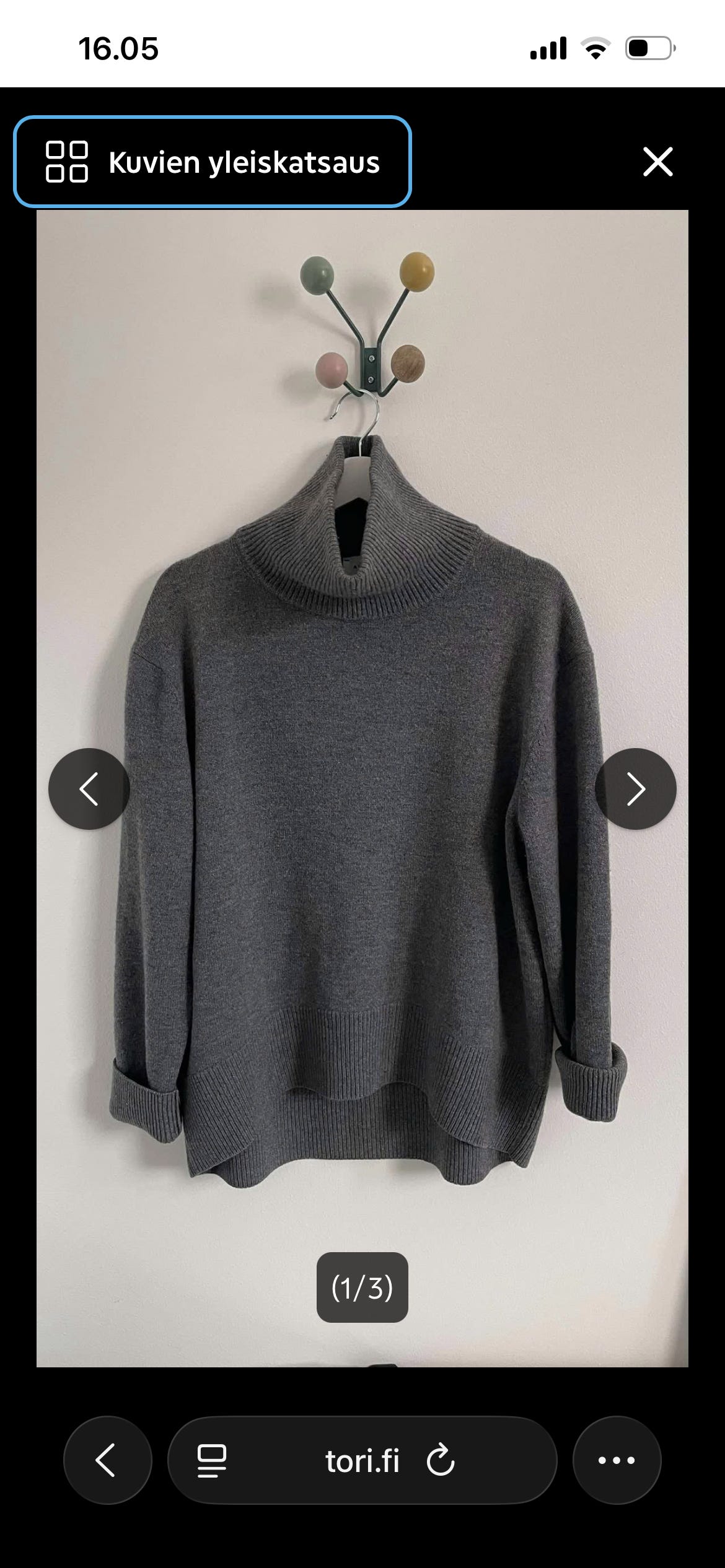
Task: Tap the Wi-Fi icon in the status bar
Action: pos(594,48)
